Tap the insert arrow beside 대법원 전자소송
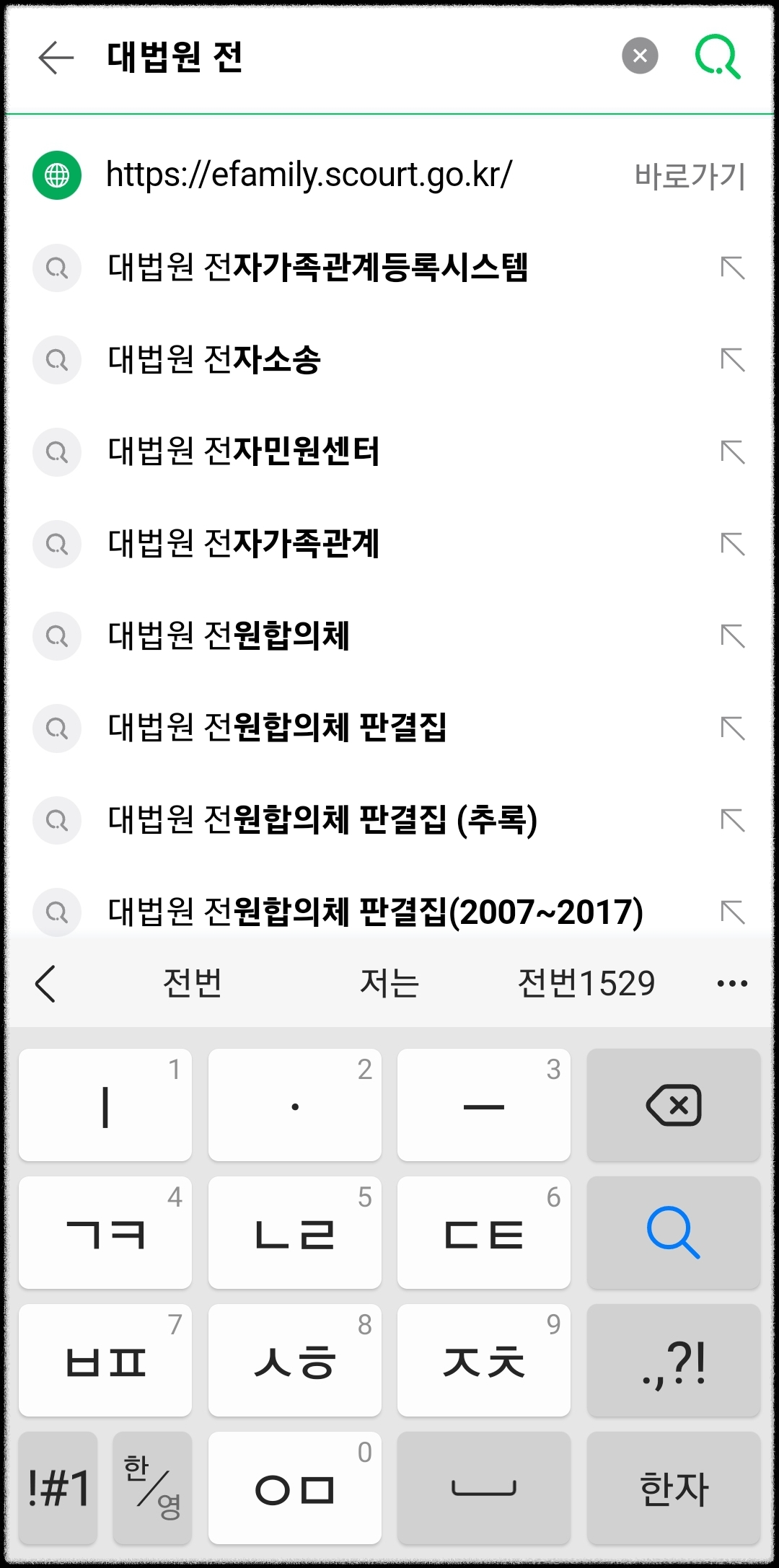779x1568 pixels. pyautogui.click(x=734, y=360)
